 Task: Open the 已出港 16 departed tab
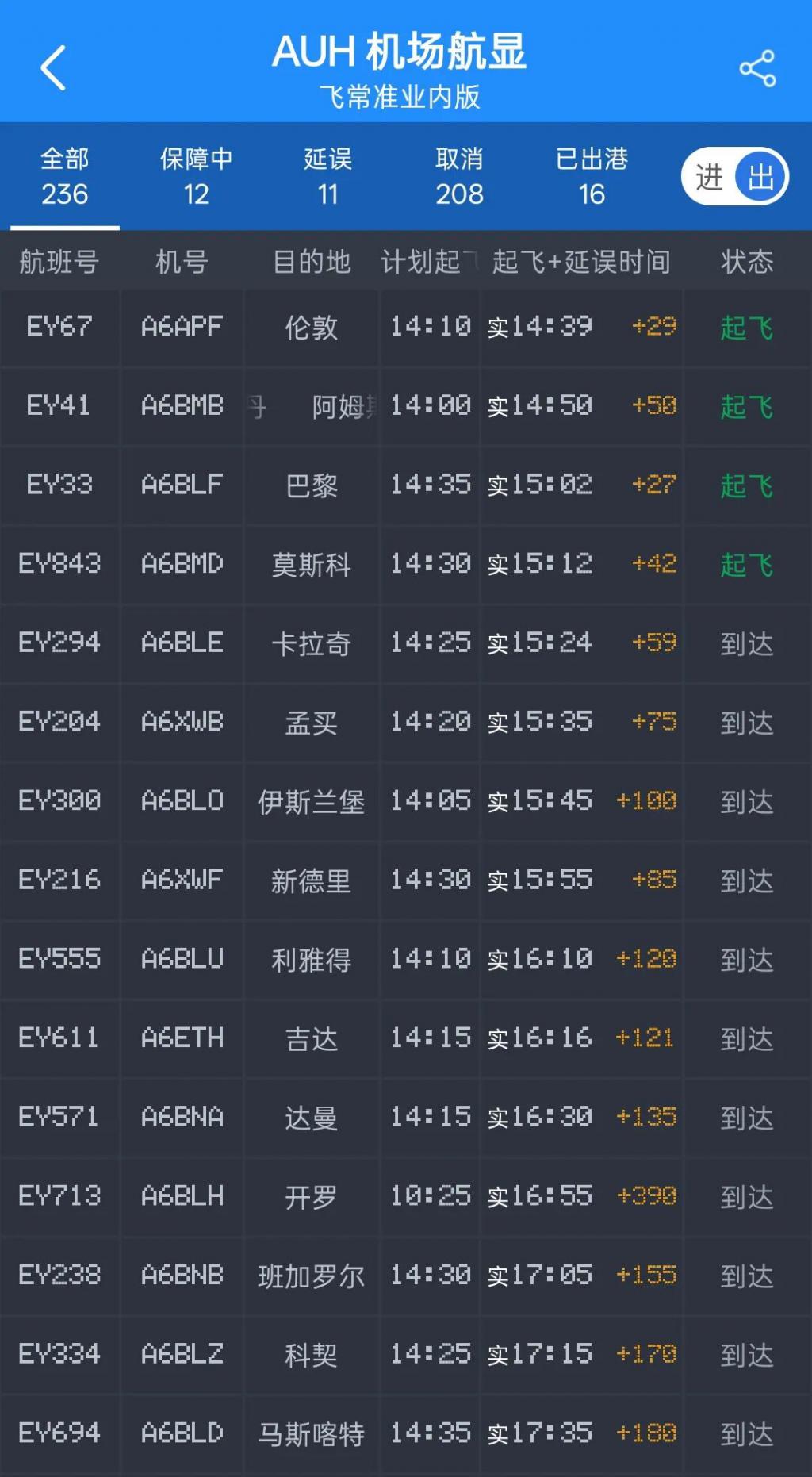coord(592,176)
